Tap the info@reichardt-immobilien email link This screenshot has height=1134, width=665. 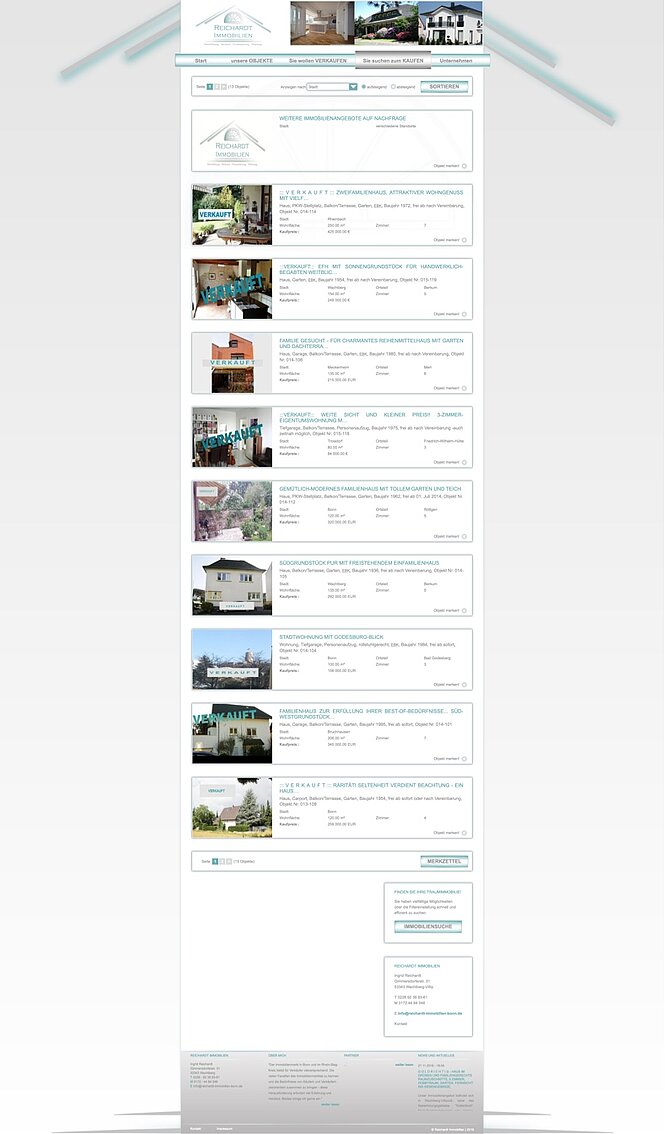click(429, 1013)
